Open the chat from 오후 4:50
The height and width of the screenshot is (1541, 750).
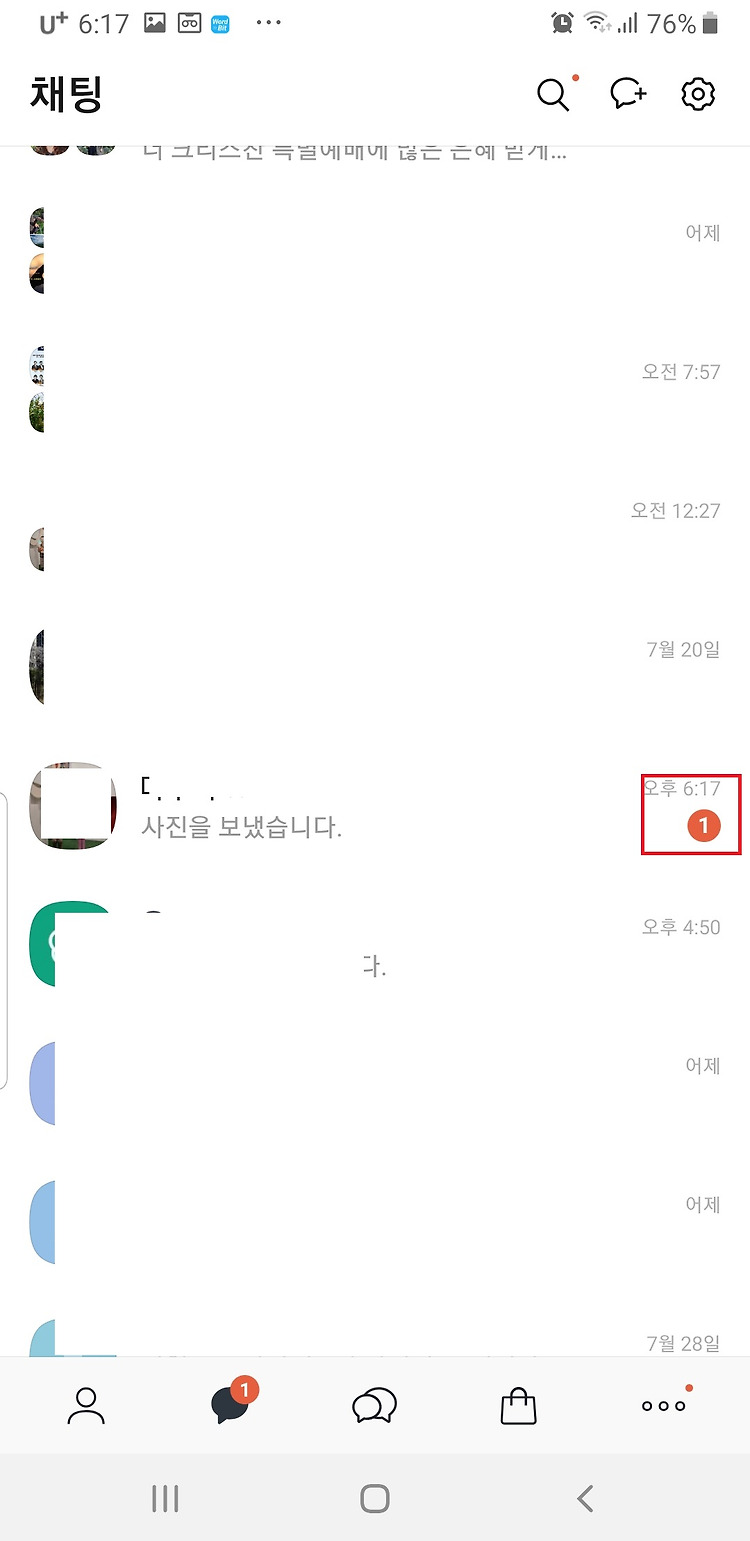click(375, 946)
